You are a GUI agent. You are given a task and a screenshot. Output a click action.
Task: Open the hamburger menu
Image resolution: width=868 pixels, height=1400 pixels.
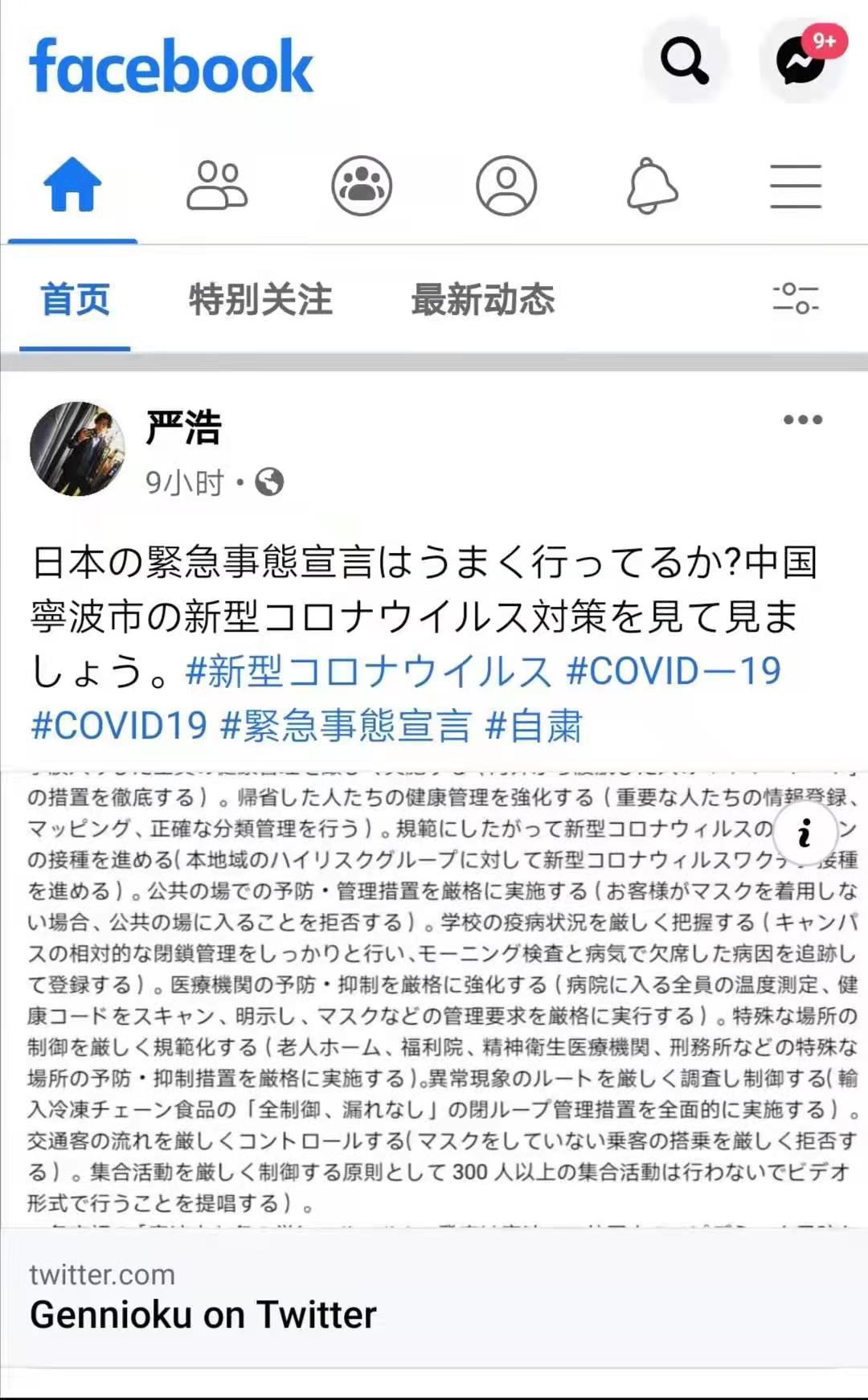click(x=796, y=186)
